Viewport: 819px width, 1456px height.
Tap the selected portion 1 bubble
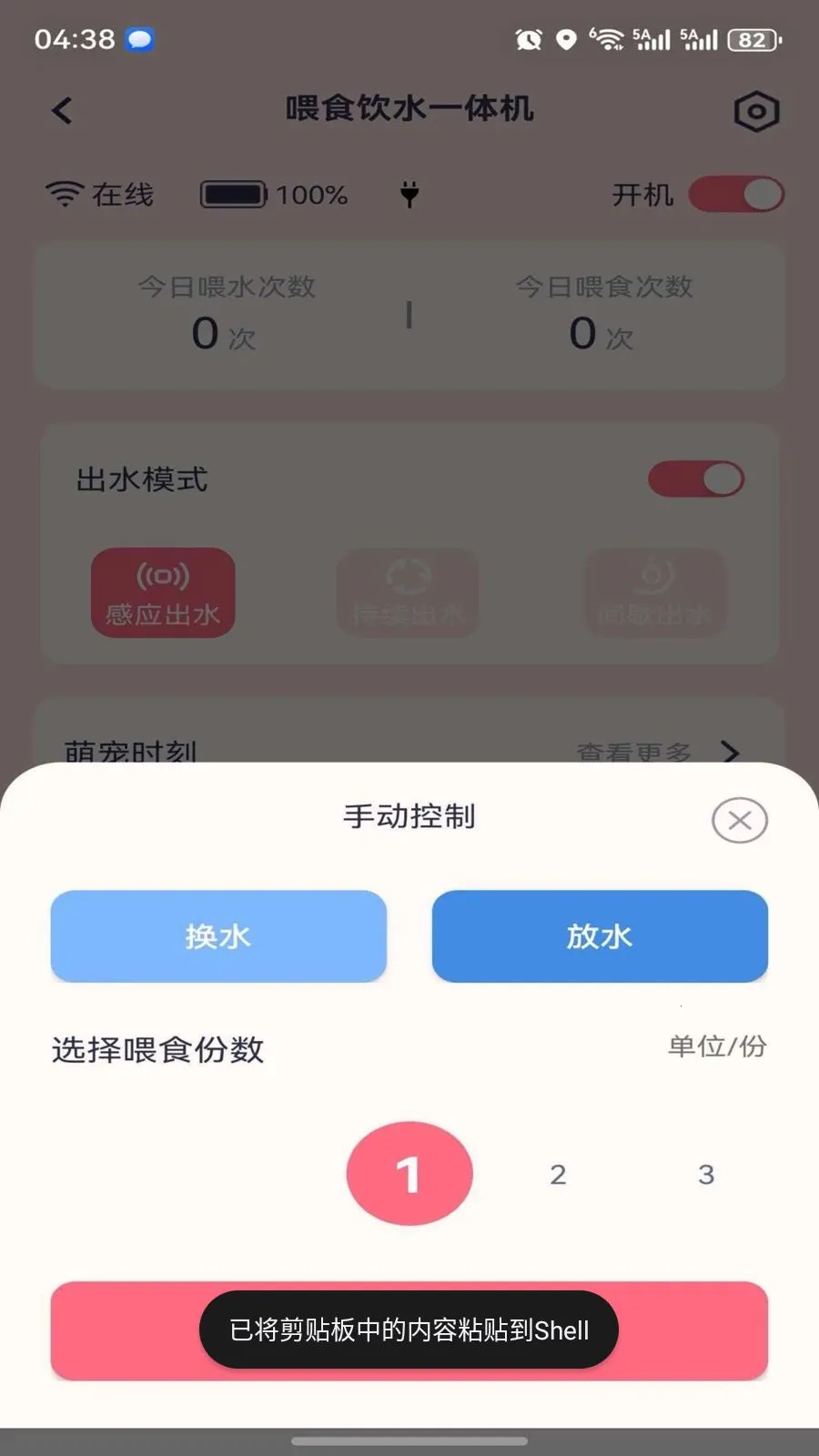click(x=409, y=1173)
